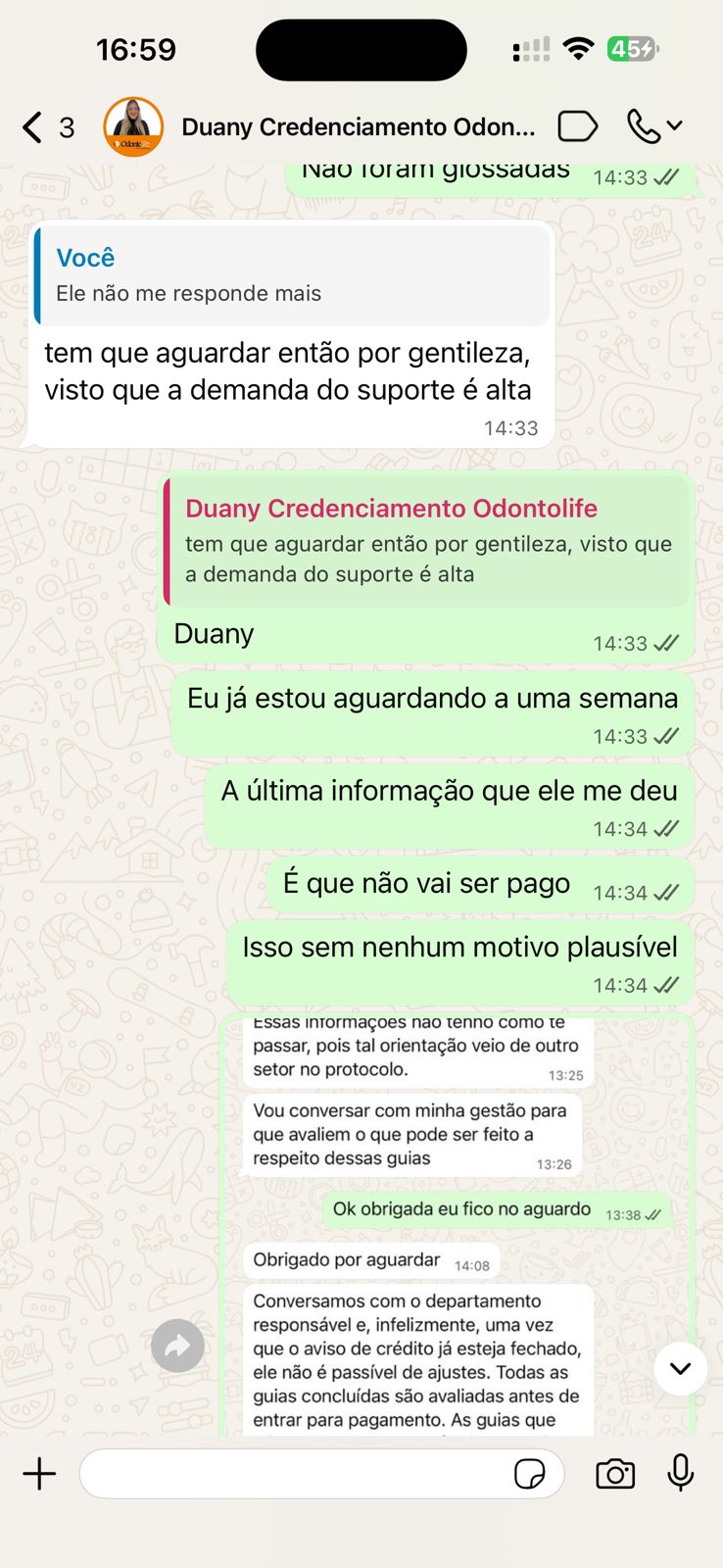The height and width of the screenshot is (1568, 723).
Task: Forward the shared screenshot image
Action: [177, 1346]
